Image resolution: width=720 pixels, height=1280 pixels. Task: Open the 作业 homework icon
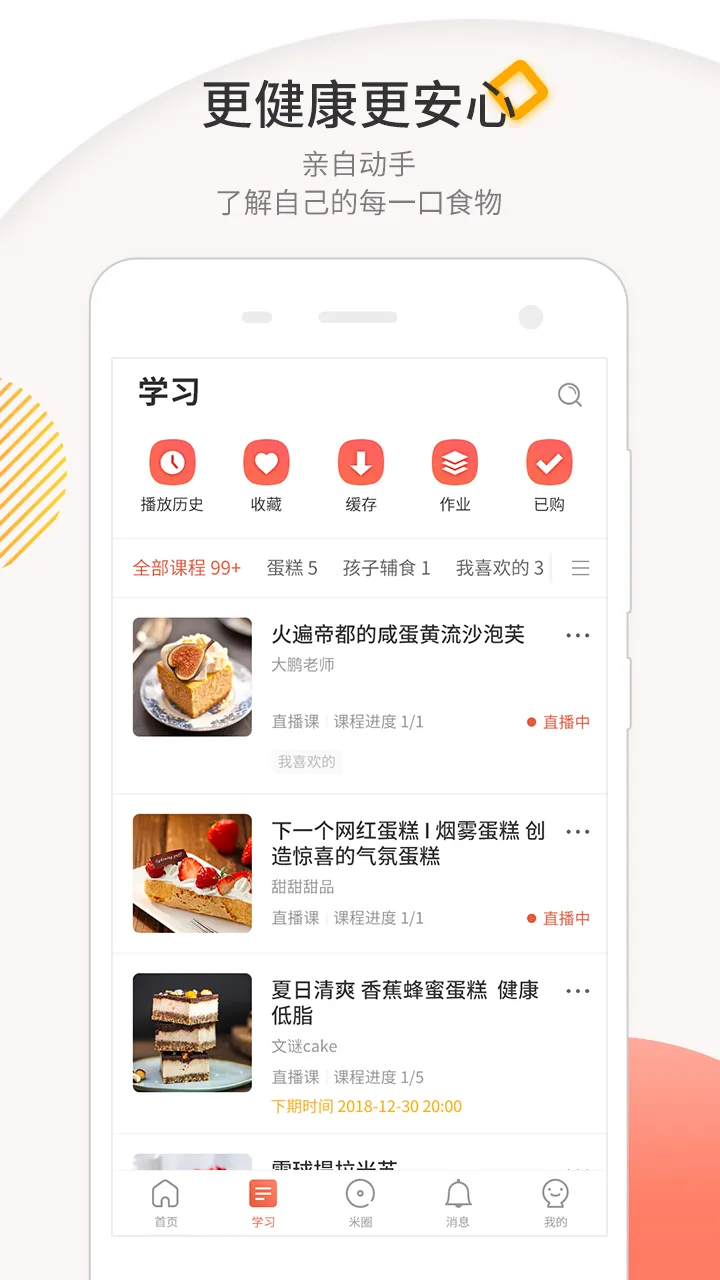[455, 463]
